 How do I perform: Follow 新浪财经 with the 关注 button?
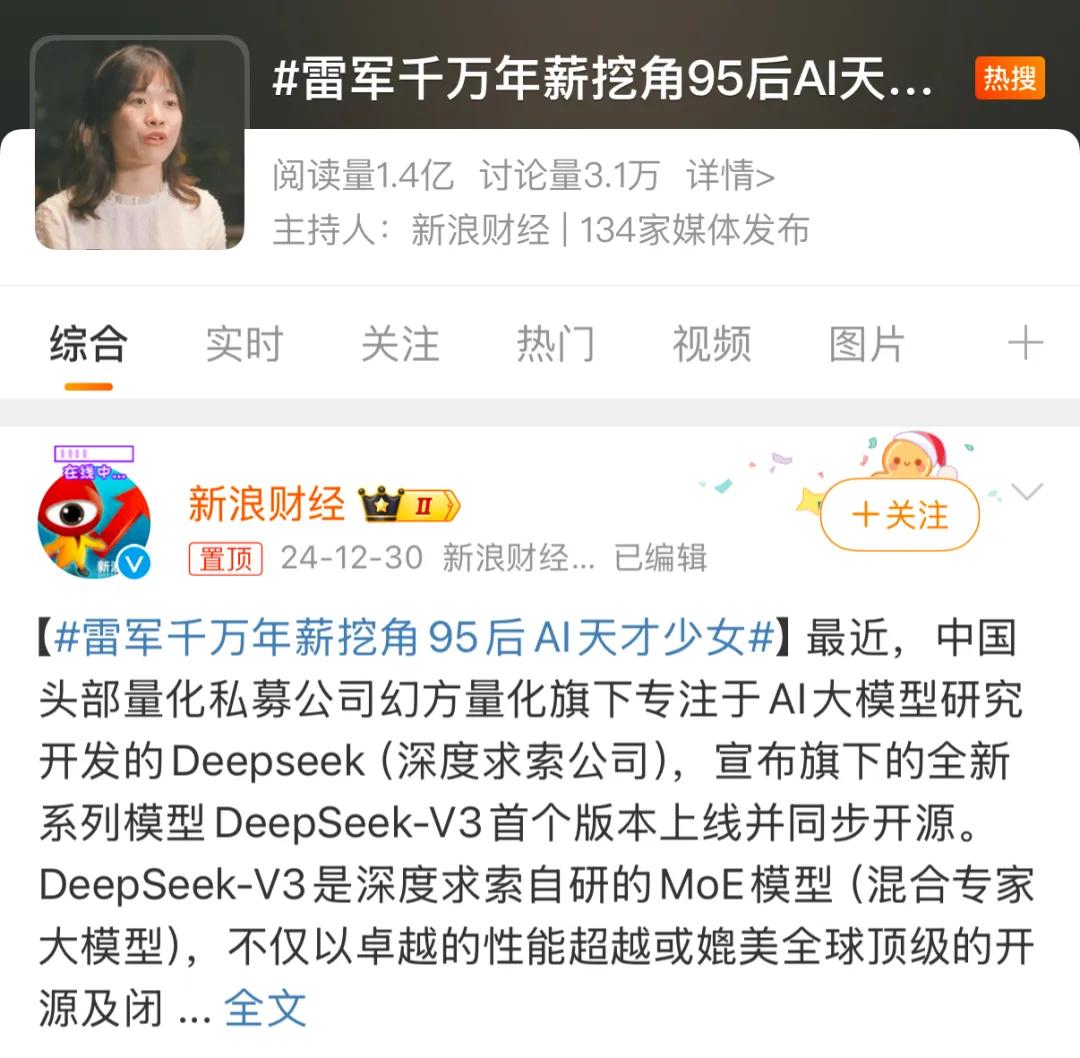click(x=899, y=515)
